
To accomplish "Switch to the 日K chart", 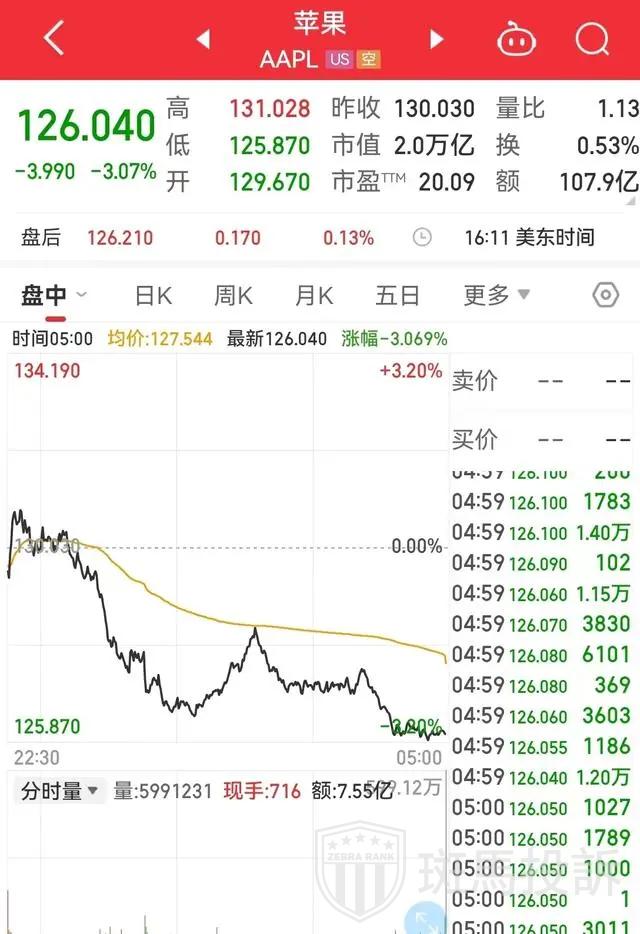I will point(154,295).
